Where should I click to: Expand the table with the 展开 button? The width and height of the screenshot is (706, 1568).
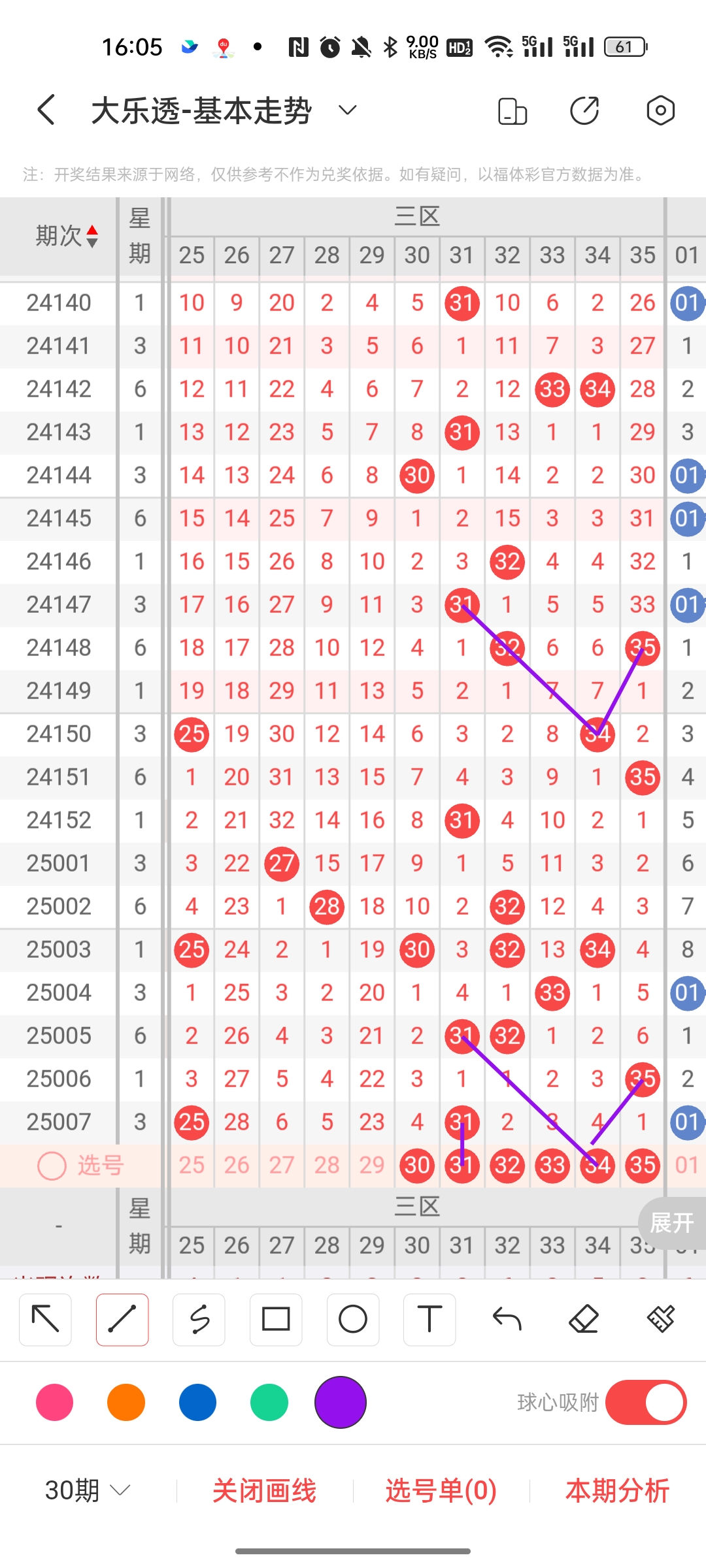(x=672, y=1222)
